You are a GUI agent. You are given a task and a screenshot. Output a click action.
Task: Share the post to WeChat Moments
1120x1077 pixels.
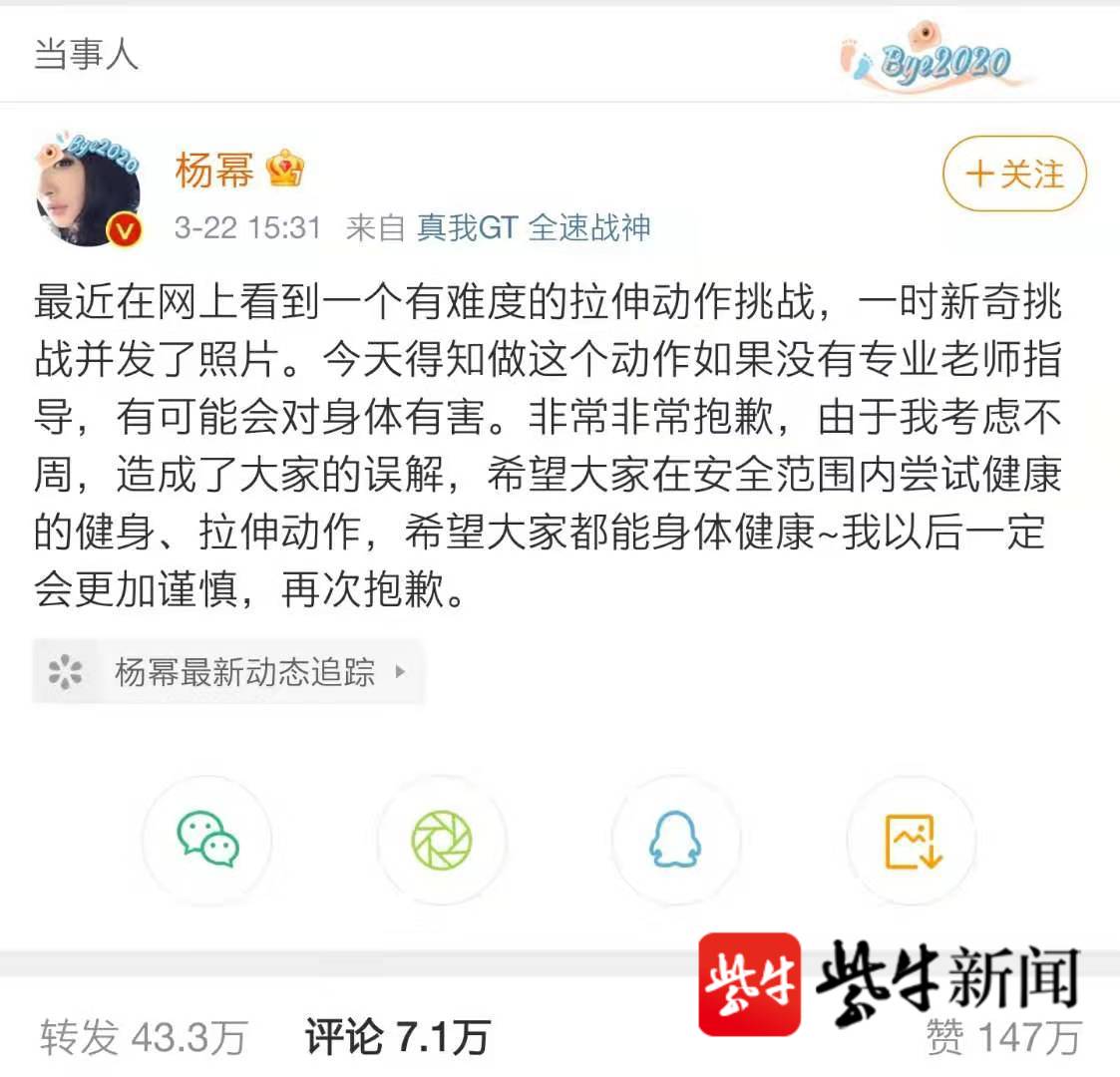point(442,839)
